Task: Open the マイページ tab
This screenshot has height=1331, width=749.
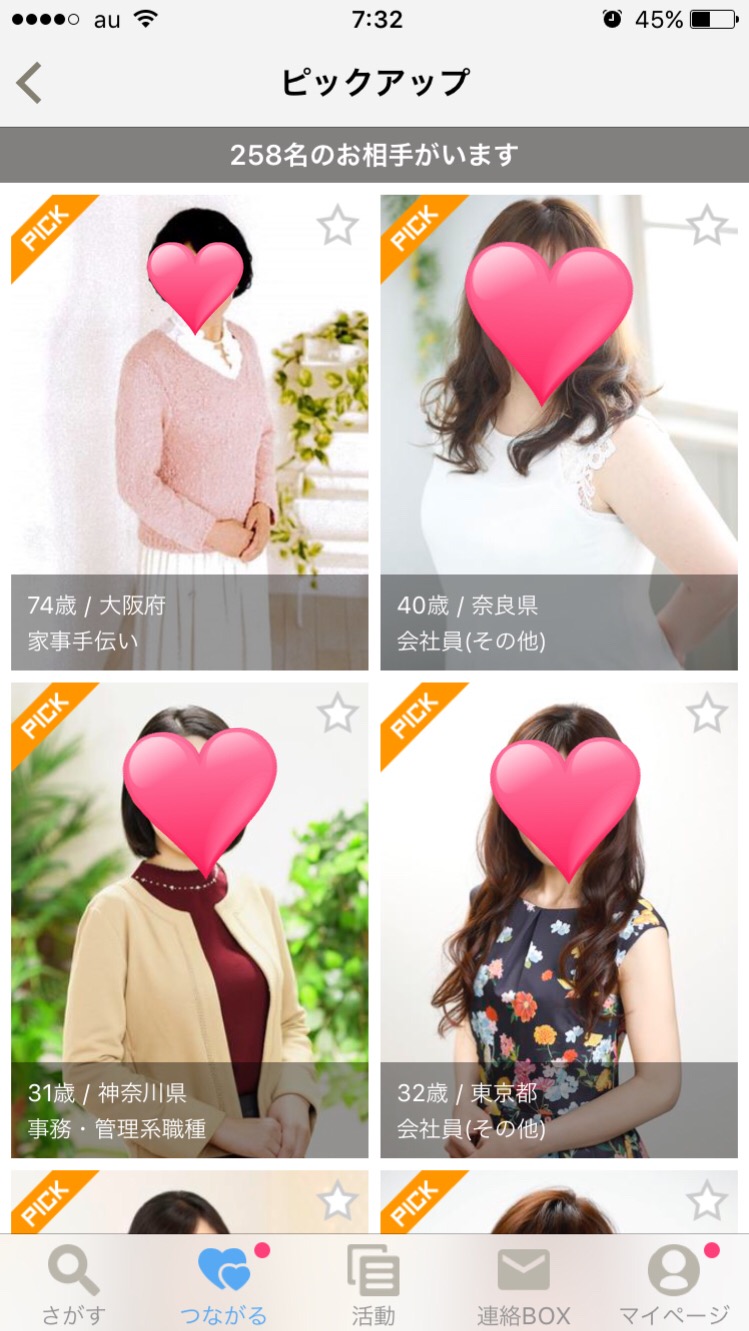Action: (674, 1284)
